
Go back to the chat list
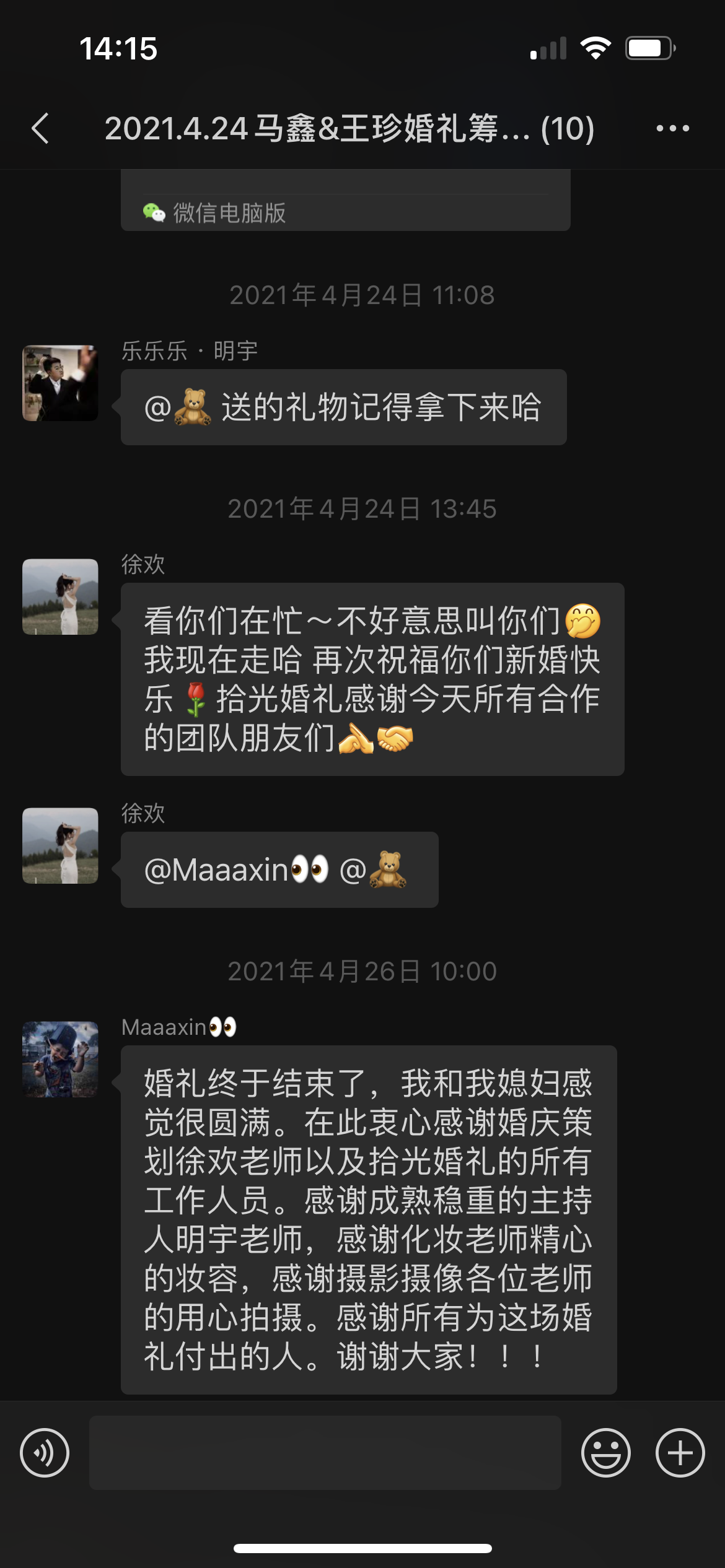pos(41,129)
